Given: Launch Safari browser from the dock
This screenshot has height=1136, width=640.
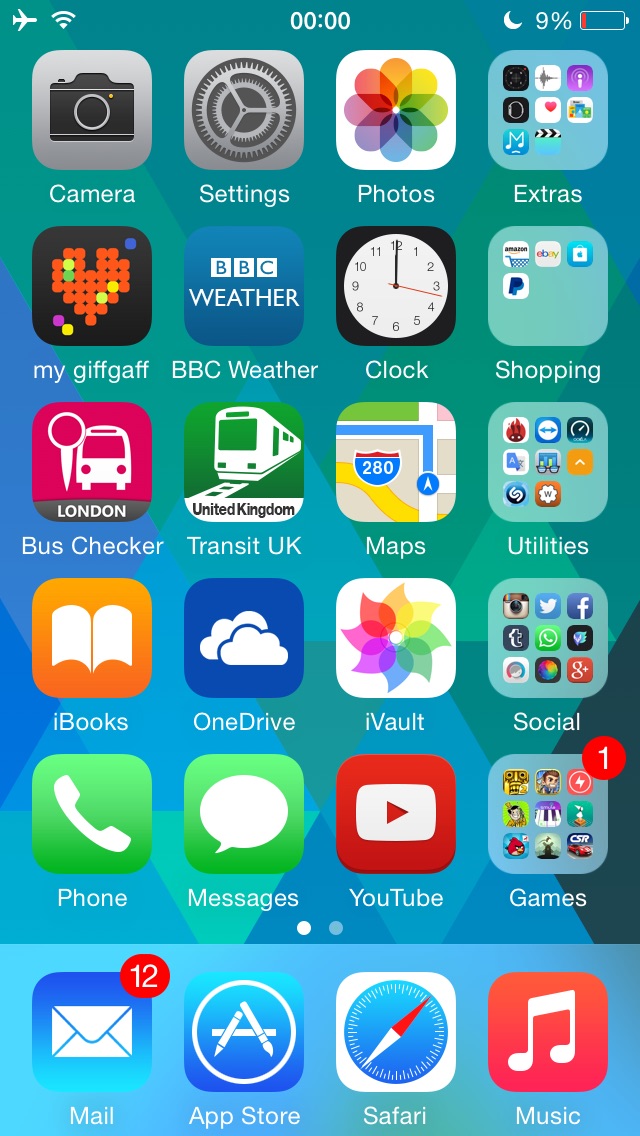Looking at the screenshot, I should pos(396,1032).
